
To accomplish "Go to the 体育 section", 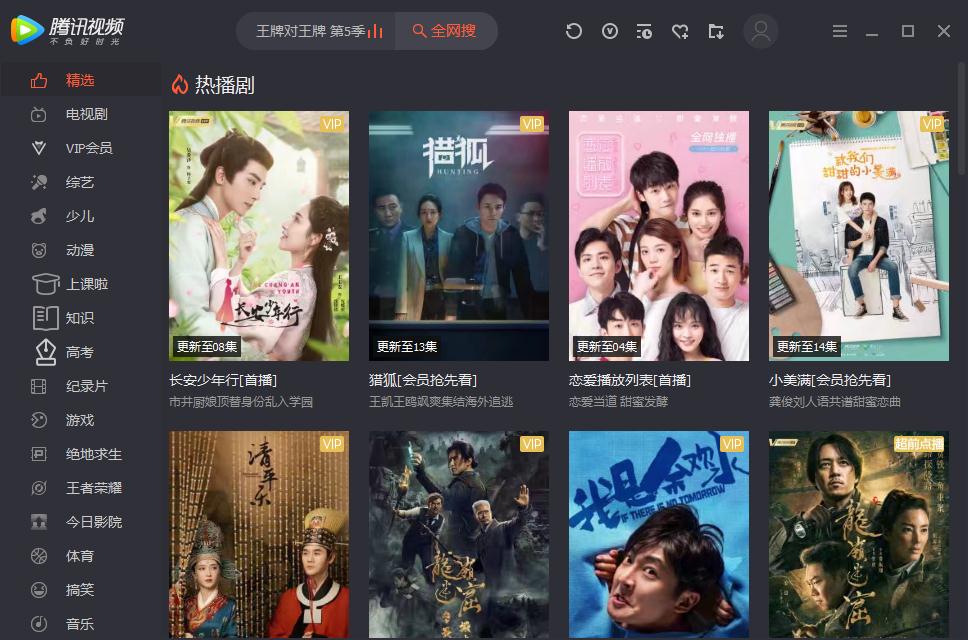I will (x=80, y=556).
